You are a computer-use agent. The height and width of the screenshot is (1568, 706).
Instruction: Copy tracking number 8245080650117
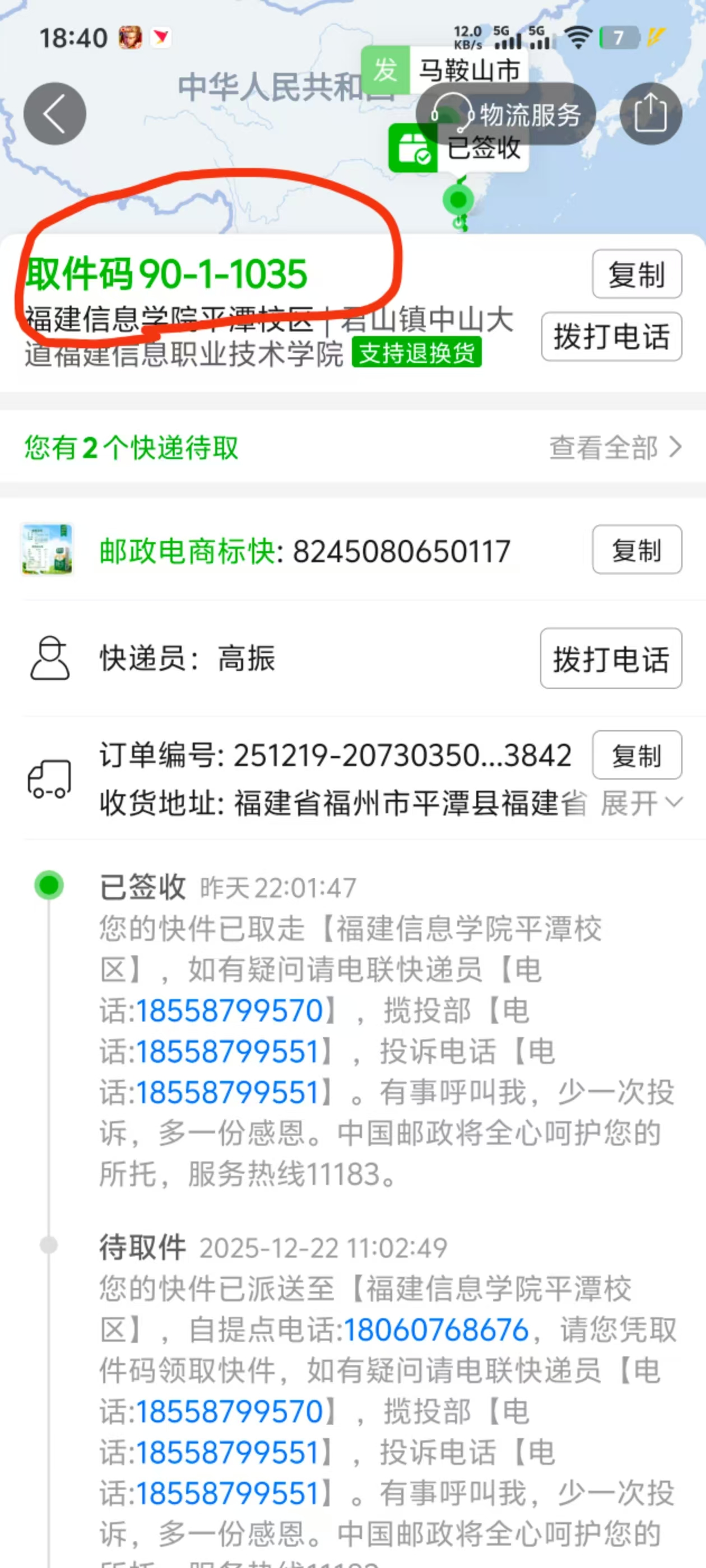pos(636,550)
